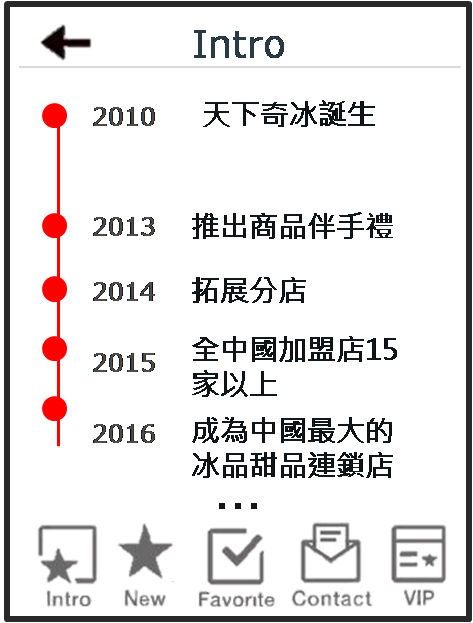Open the New tab
Image resolution: width=473 pixels, height=623 pixels.
pos(145,566)
